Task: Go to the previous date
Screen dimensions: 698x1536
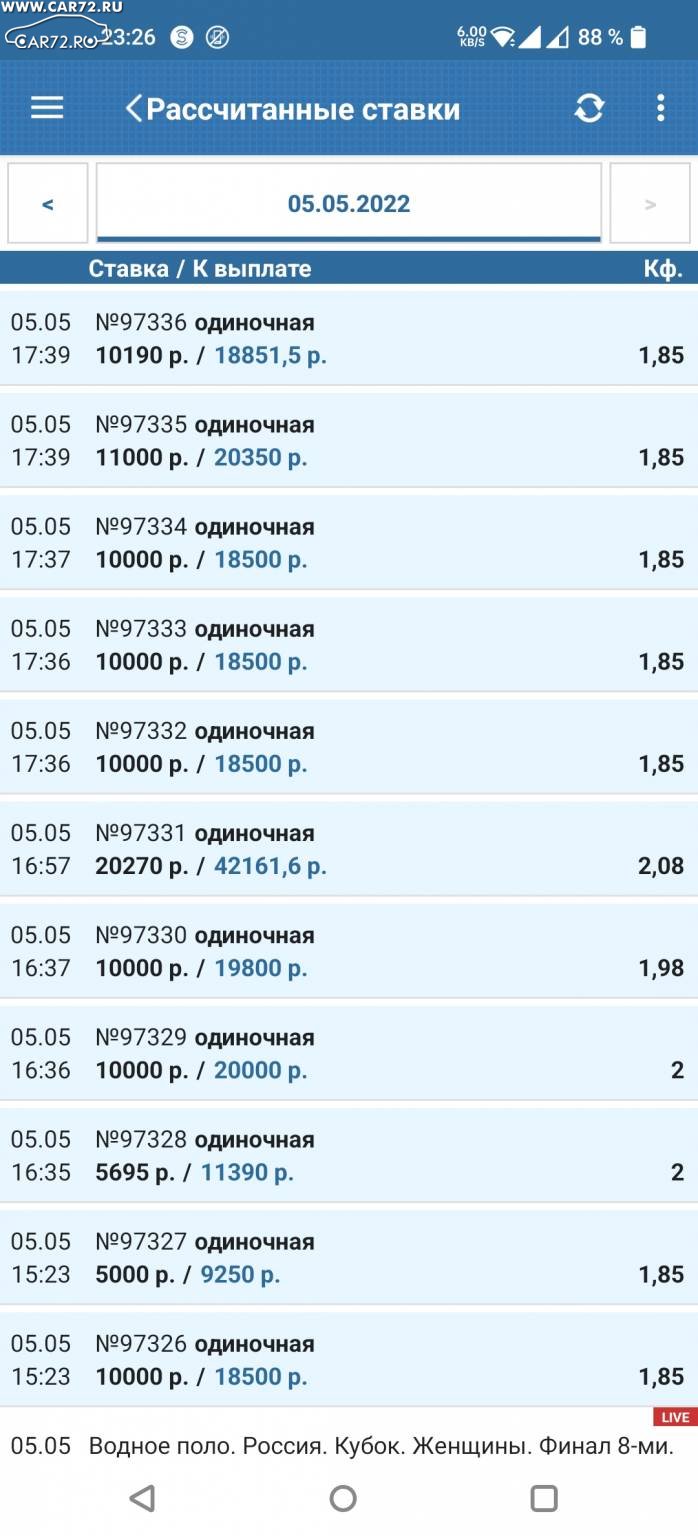Action: [48, 204]
